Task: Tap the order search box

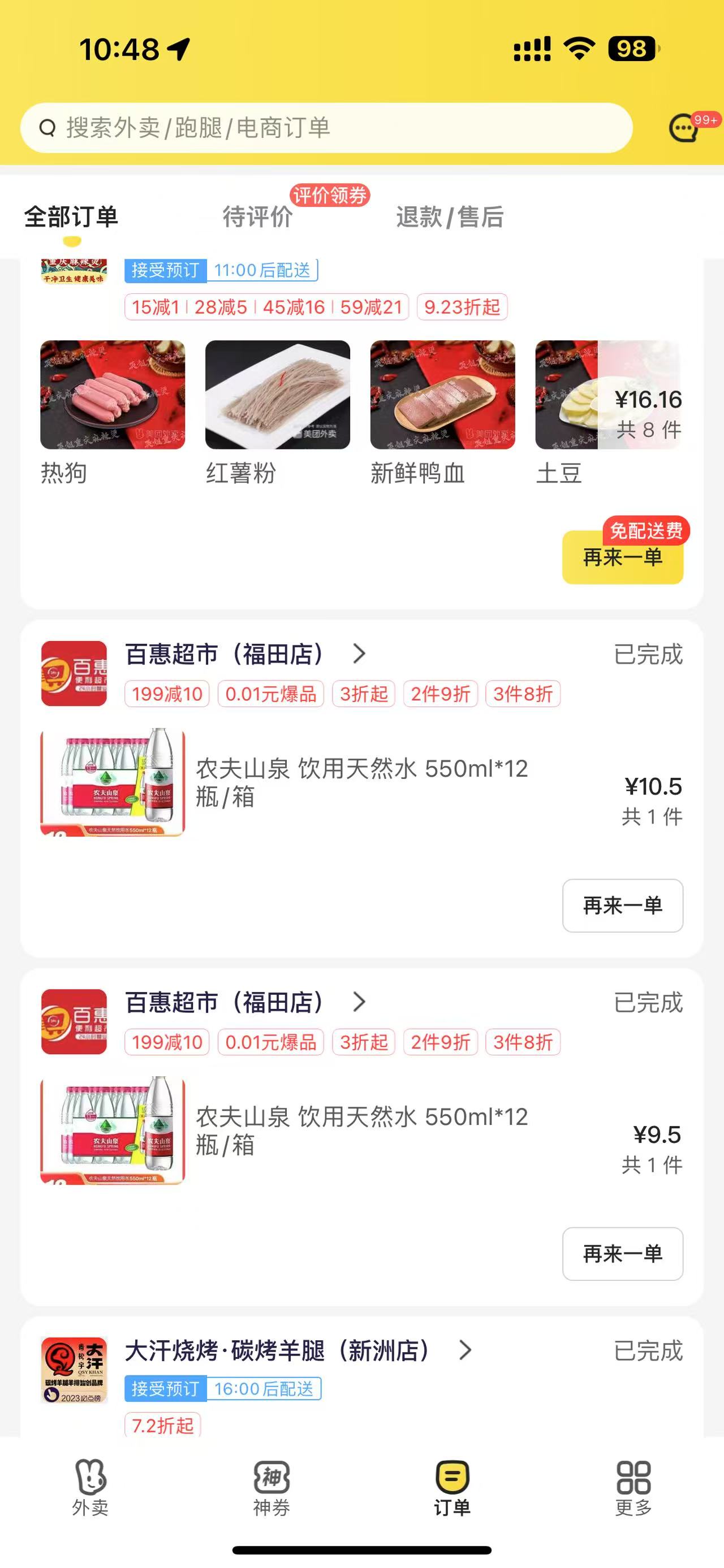Action: click(326, 128)
